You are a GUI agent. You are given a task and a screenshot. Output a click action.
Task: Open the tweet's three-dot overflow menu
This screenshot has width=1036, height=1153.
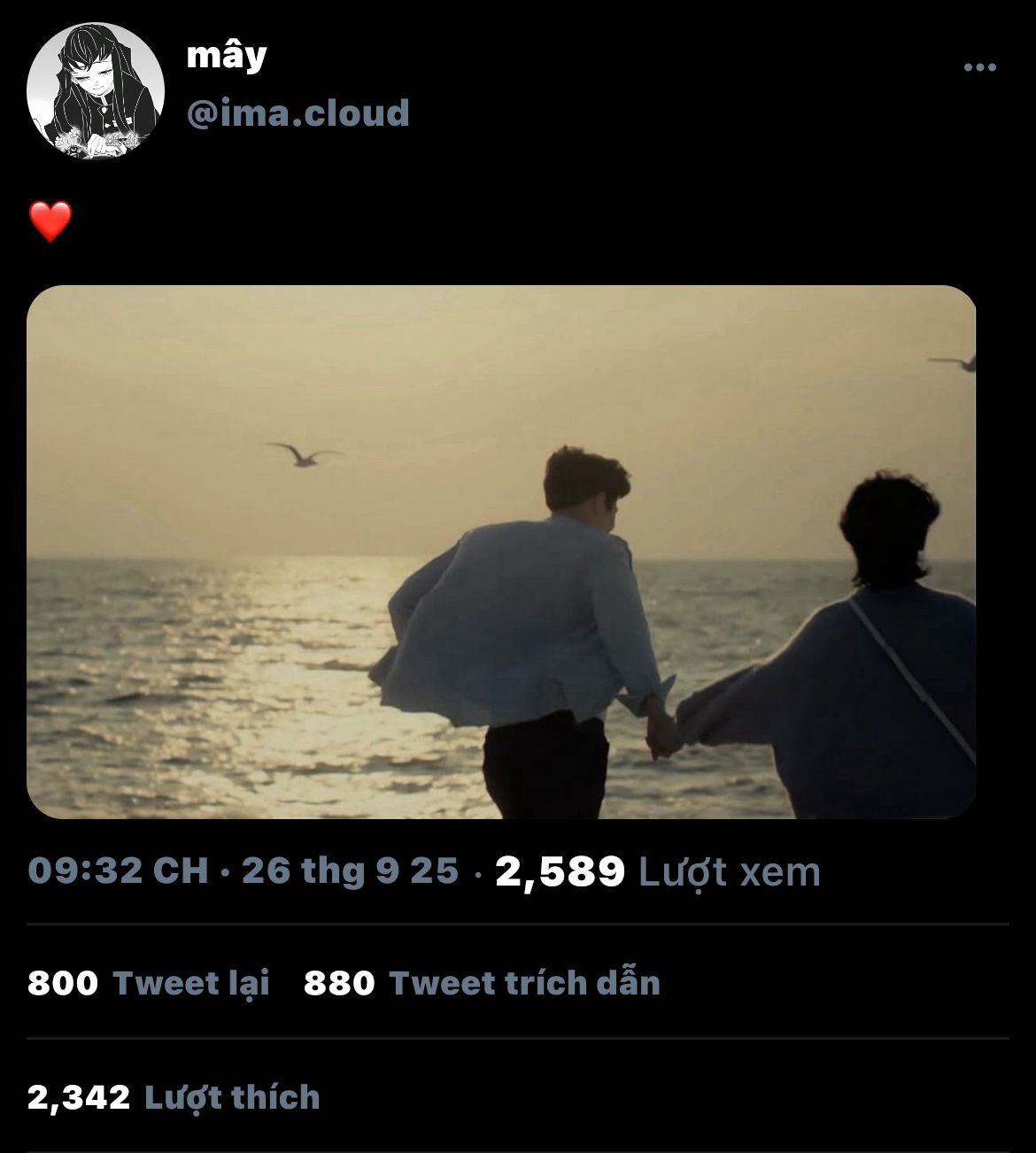click(x=979, y=67)
